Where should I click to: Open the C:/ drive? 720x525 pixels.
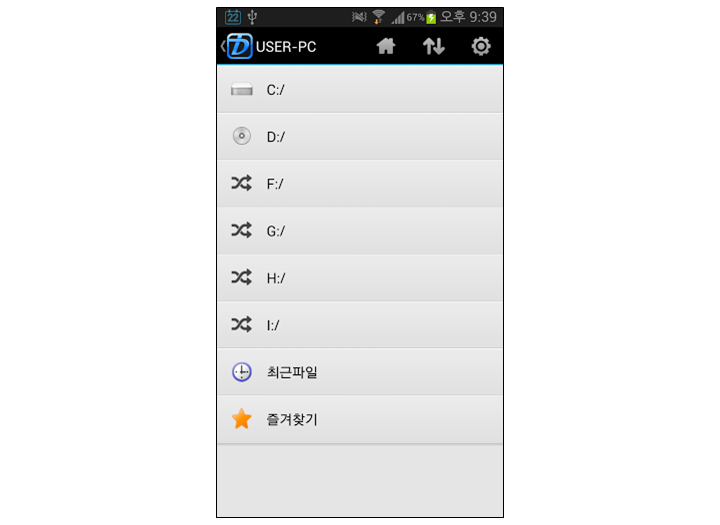(359, 90)
